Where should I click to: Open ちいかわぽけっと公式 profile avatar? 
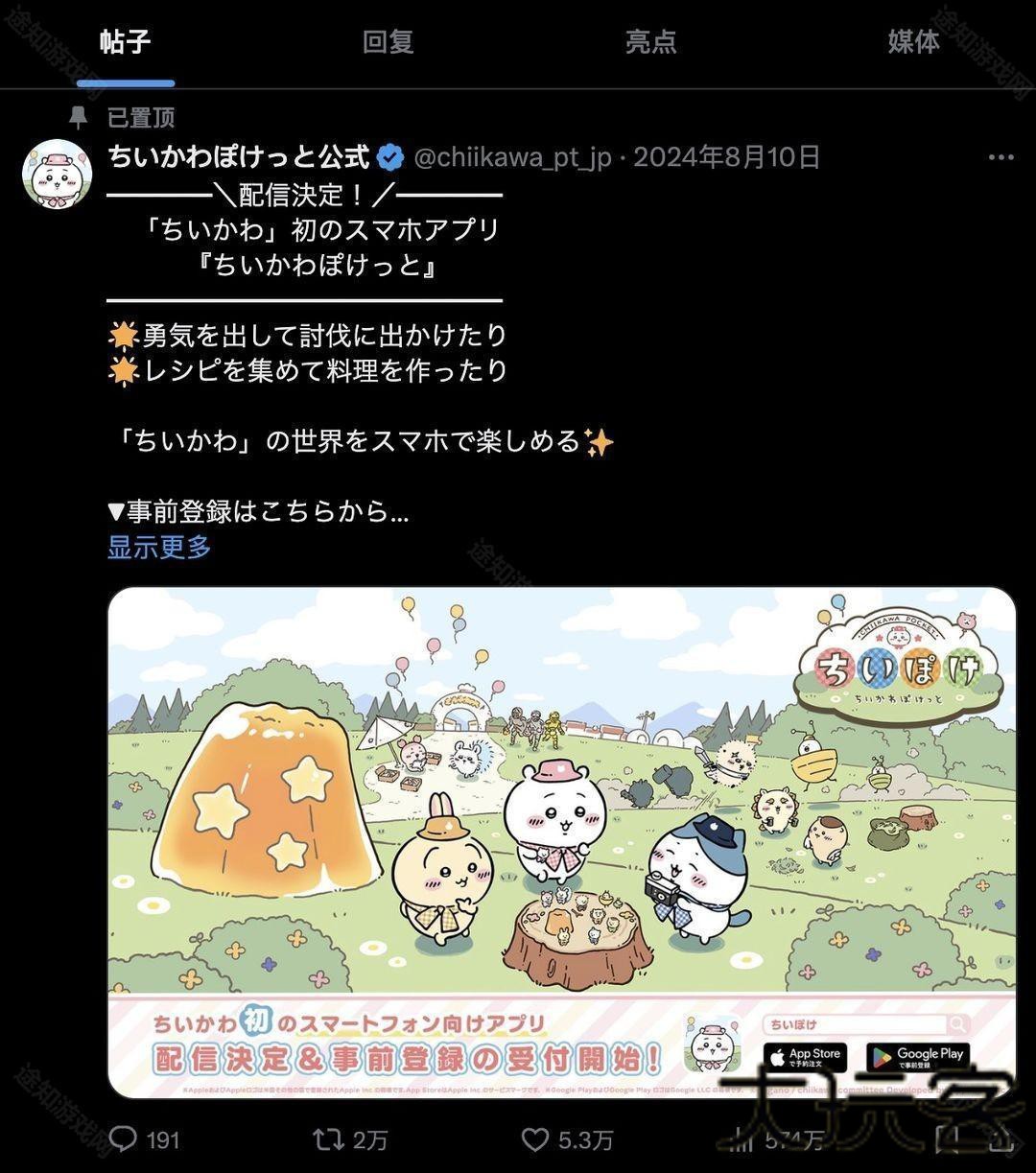click(x=57, y=175)
